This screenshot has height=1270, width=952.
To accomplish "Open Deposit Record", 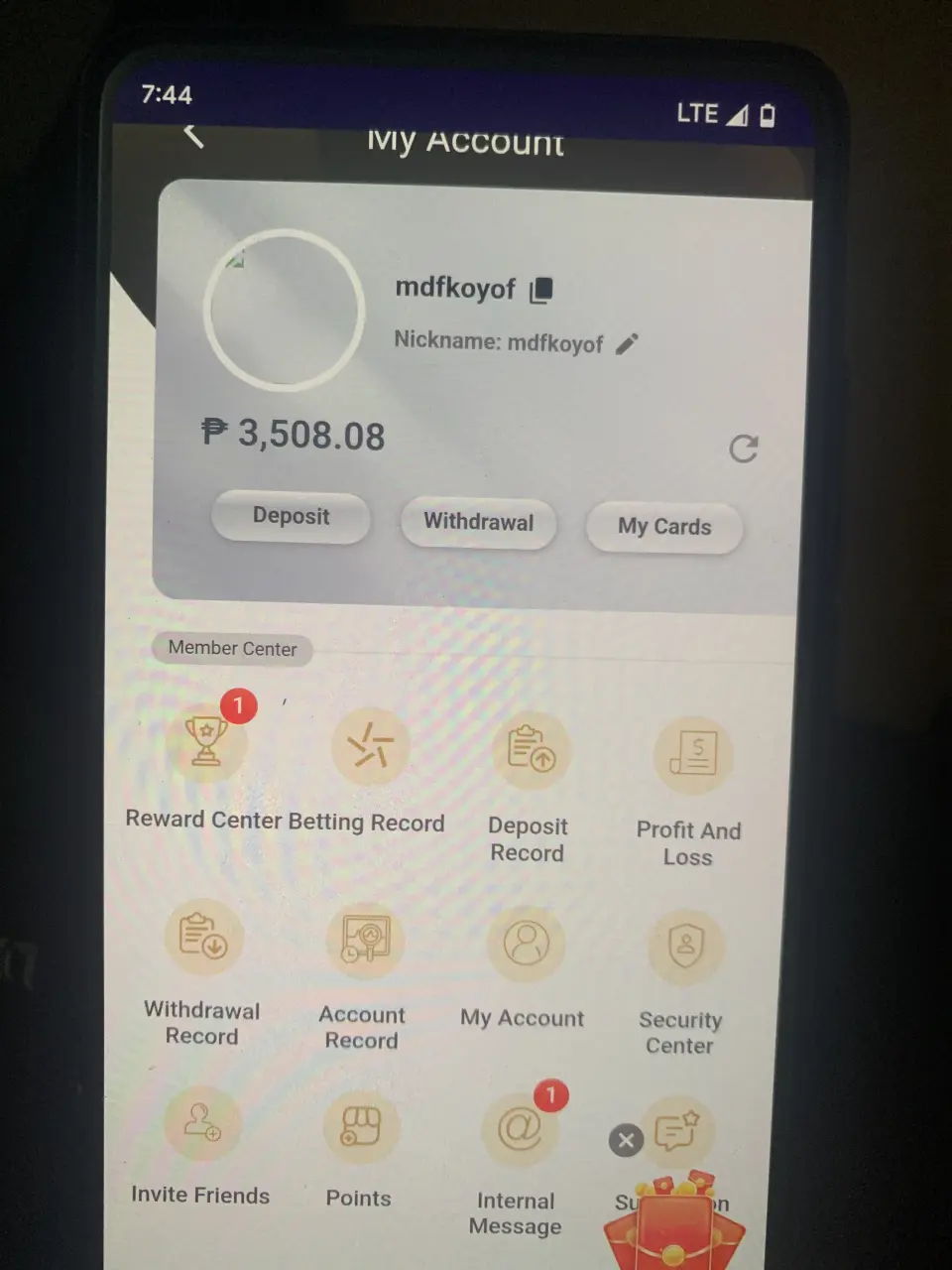I will click(x=531, y=752).
